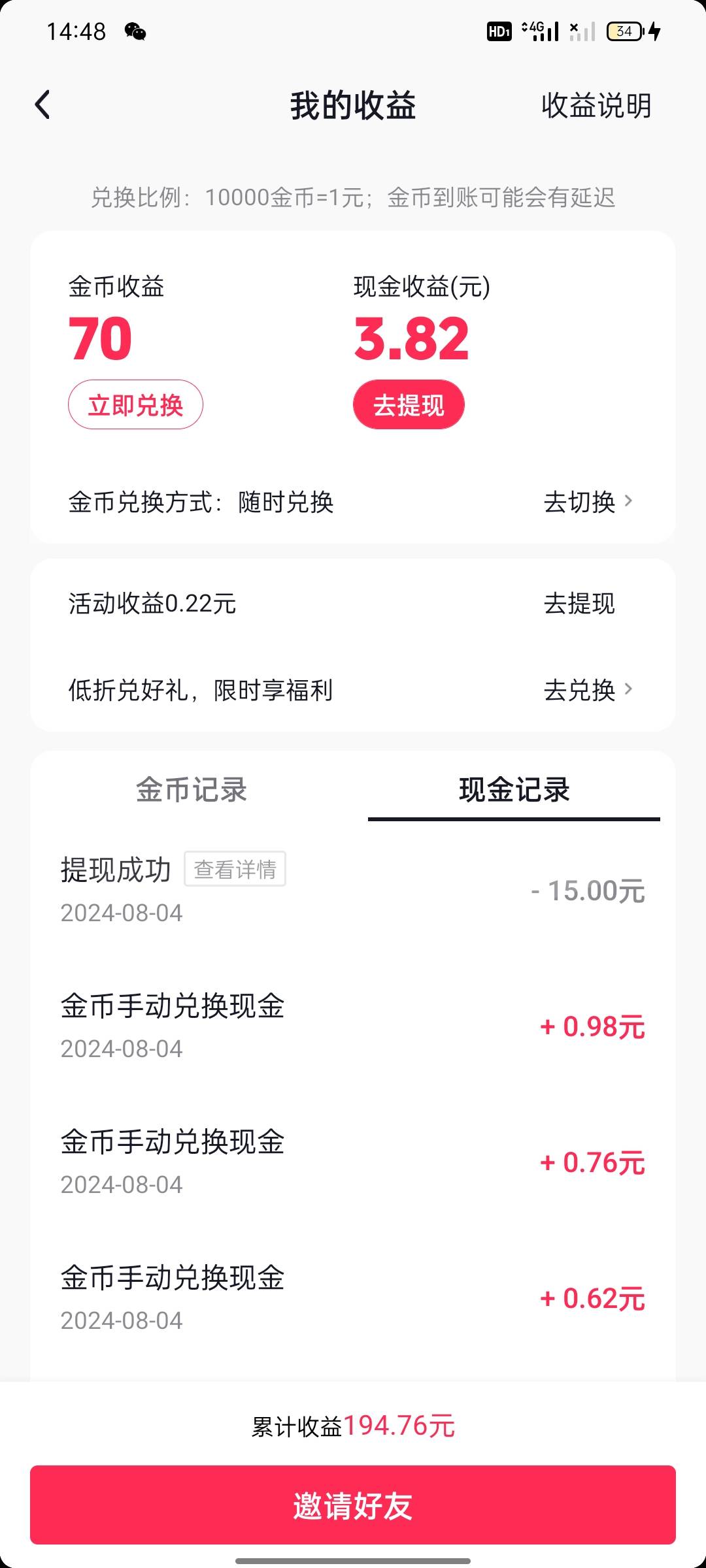View withdrawal details via 查看详情

point(235,869)
